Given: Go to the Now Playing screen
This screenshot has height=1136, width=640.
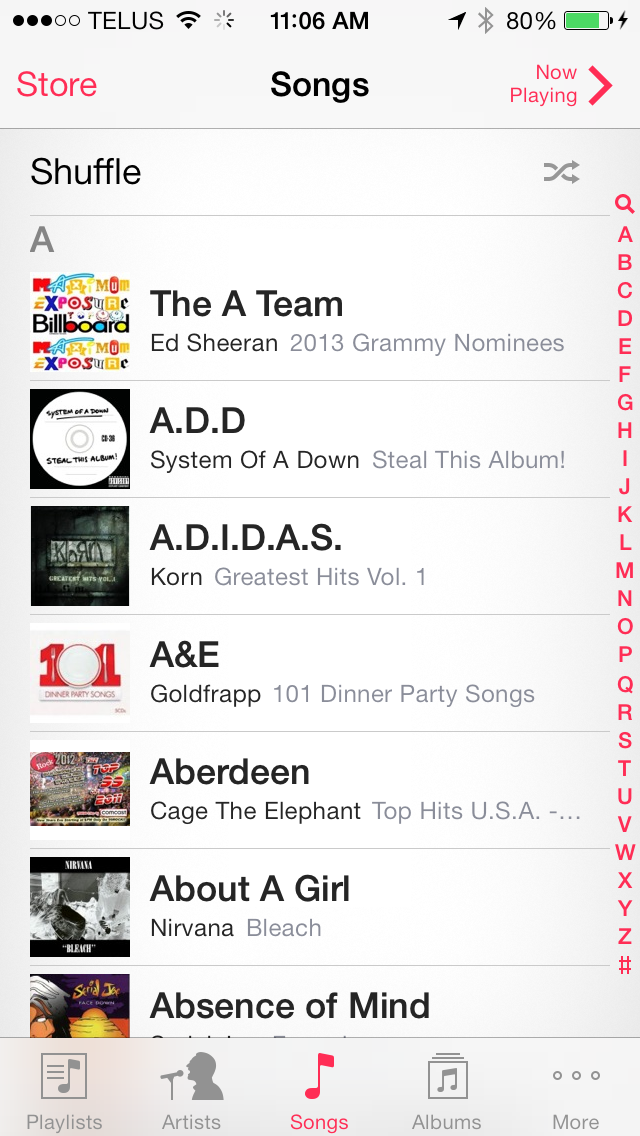Looking at the screenshot, I should (560, 85).
